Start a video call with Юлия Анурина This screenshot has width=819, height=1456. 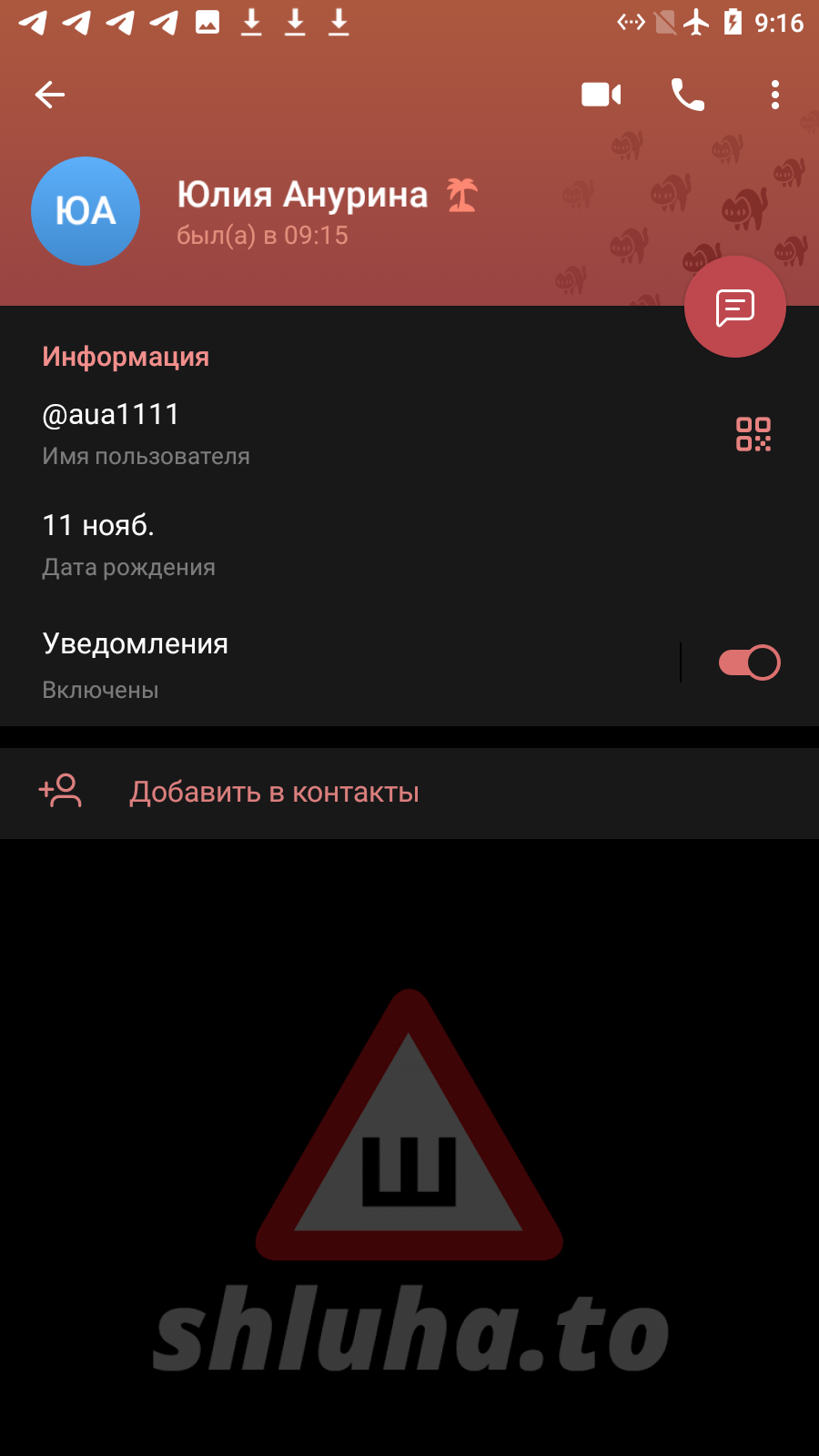tap(602, 95)
